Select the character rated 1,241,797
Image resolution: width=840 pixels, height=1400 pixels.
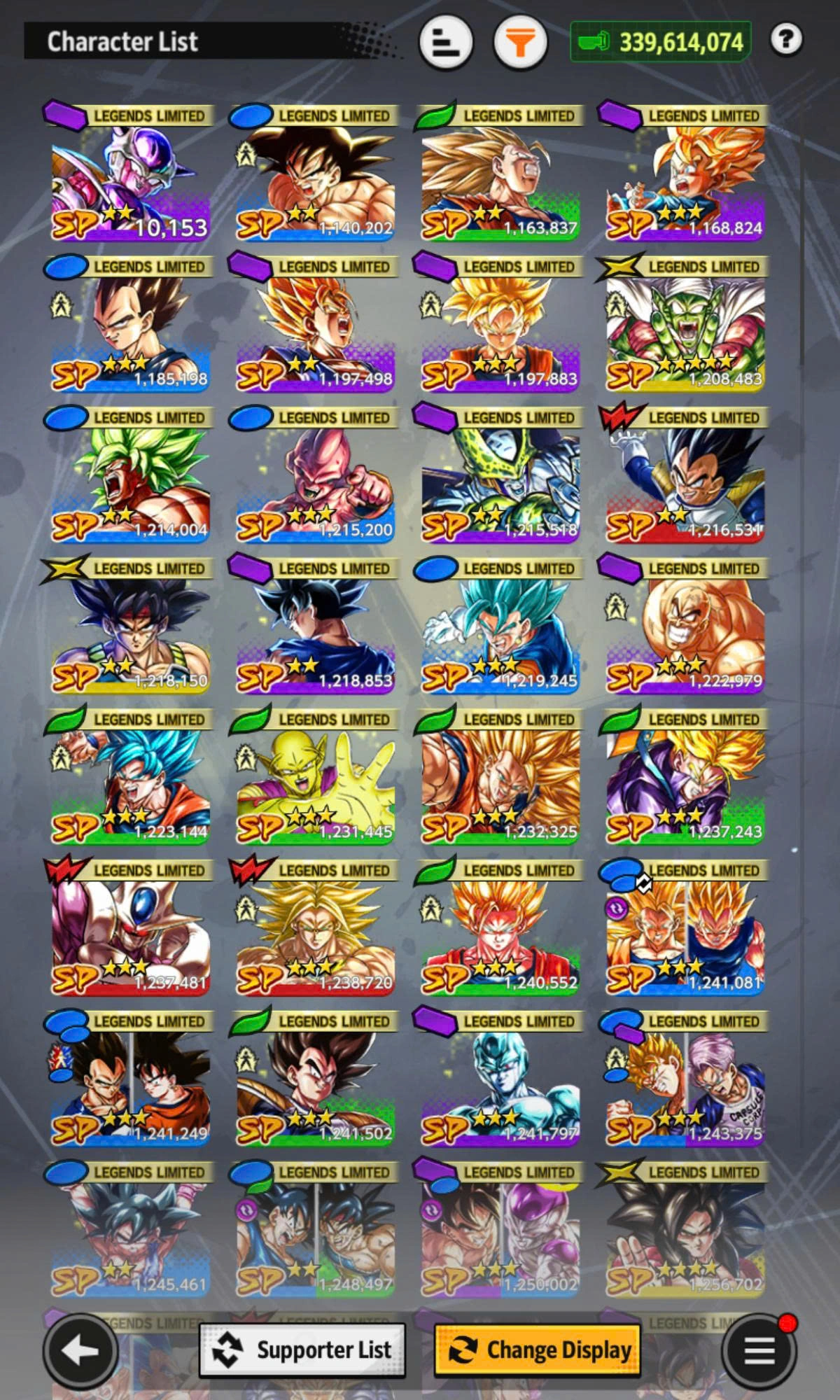point(500,1088)
